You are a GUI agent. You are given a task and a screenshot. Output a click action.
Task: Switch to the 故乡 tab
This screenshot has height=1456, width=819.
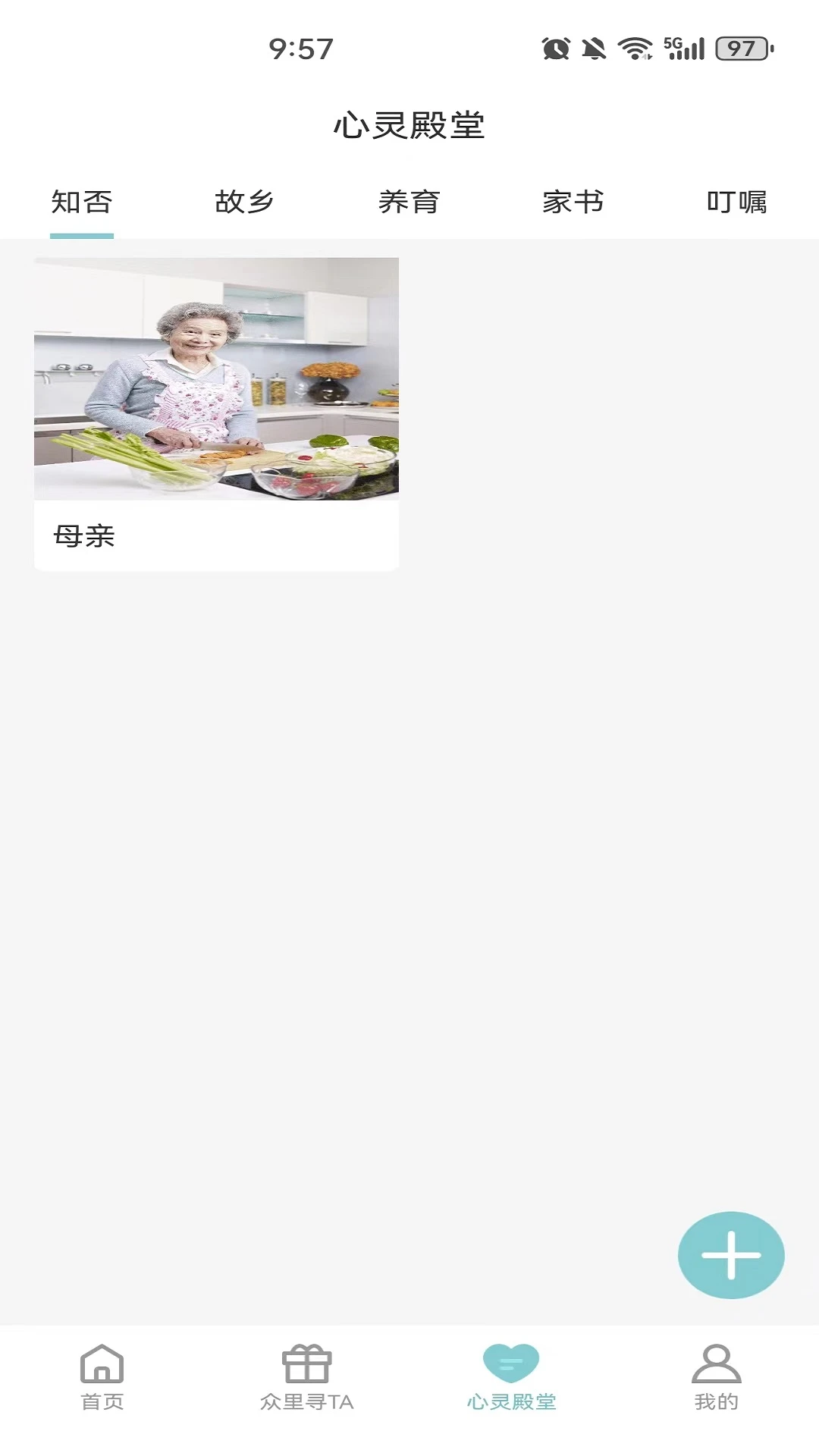(x=243, y=202)
